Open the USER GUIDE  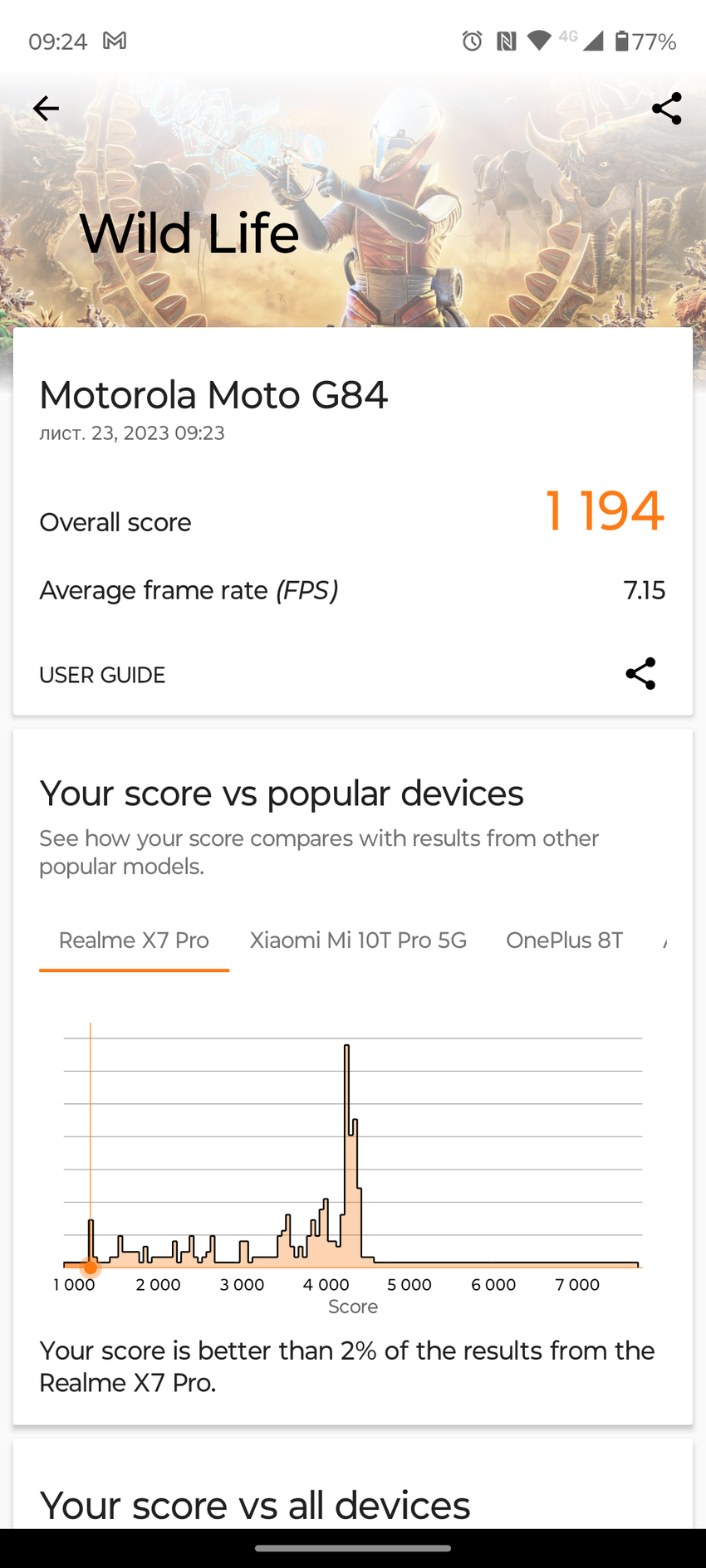coord(102,675)
